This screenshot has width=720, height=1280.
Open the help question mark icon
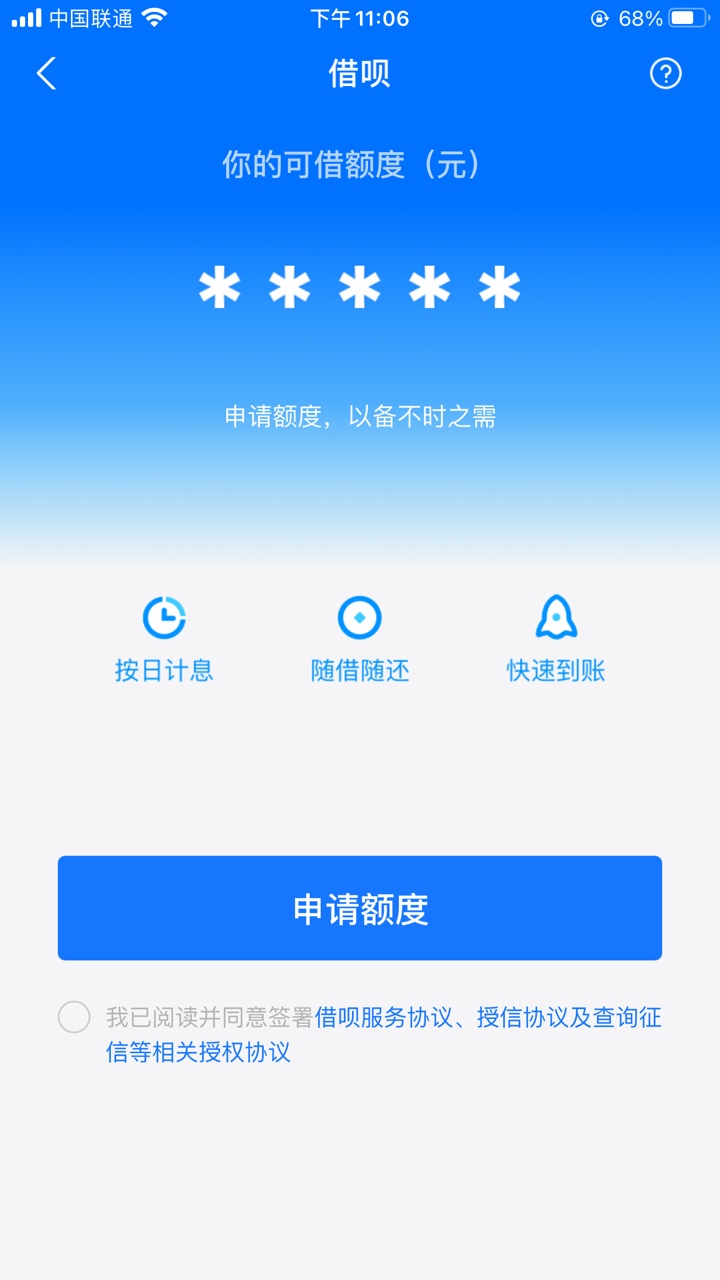point(666,74)
